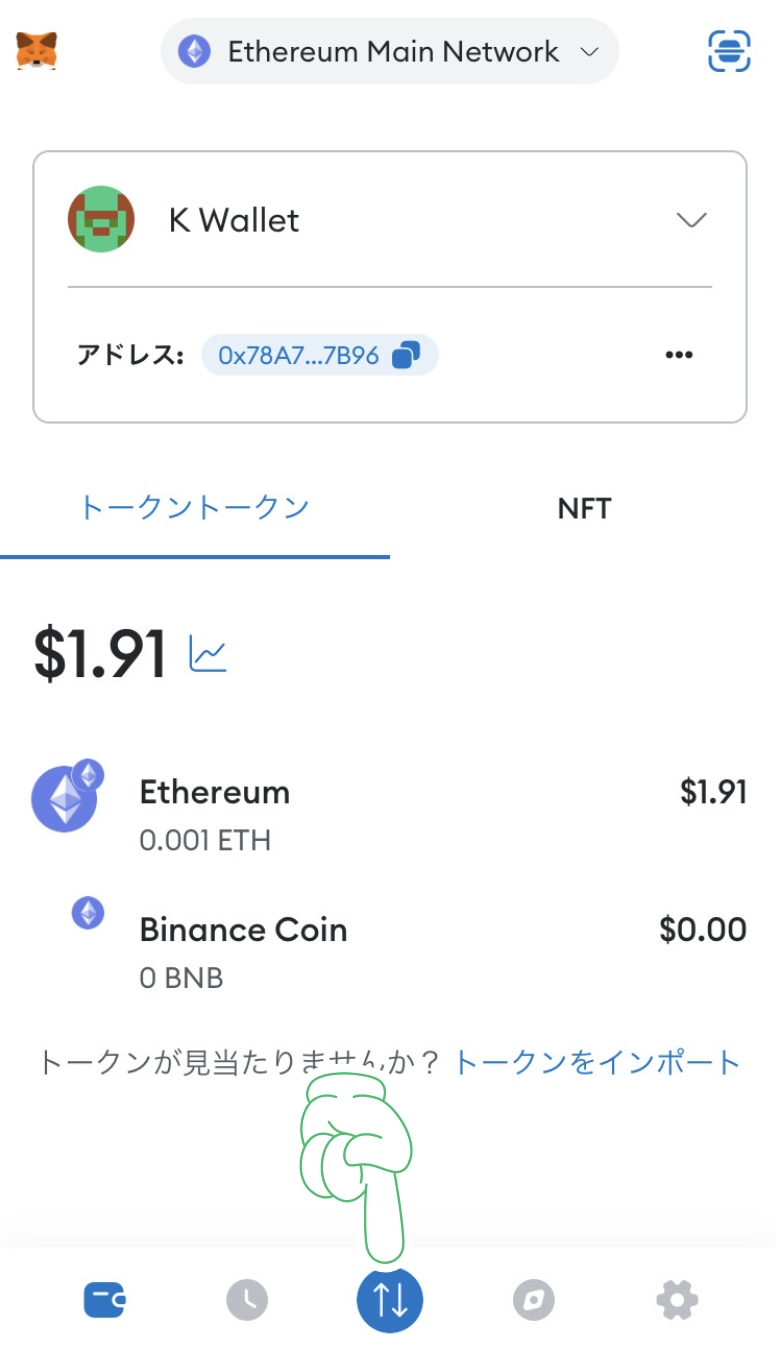Switch to the NFT tab

(583, 508)
